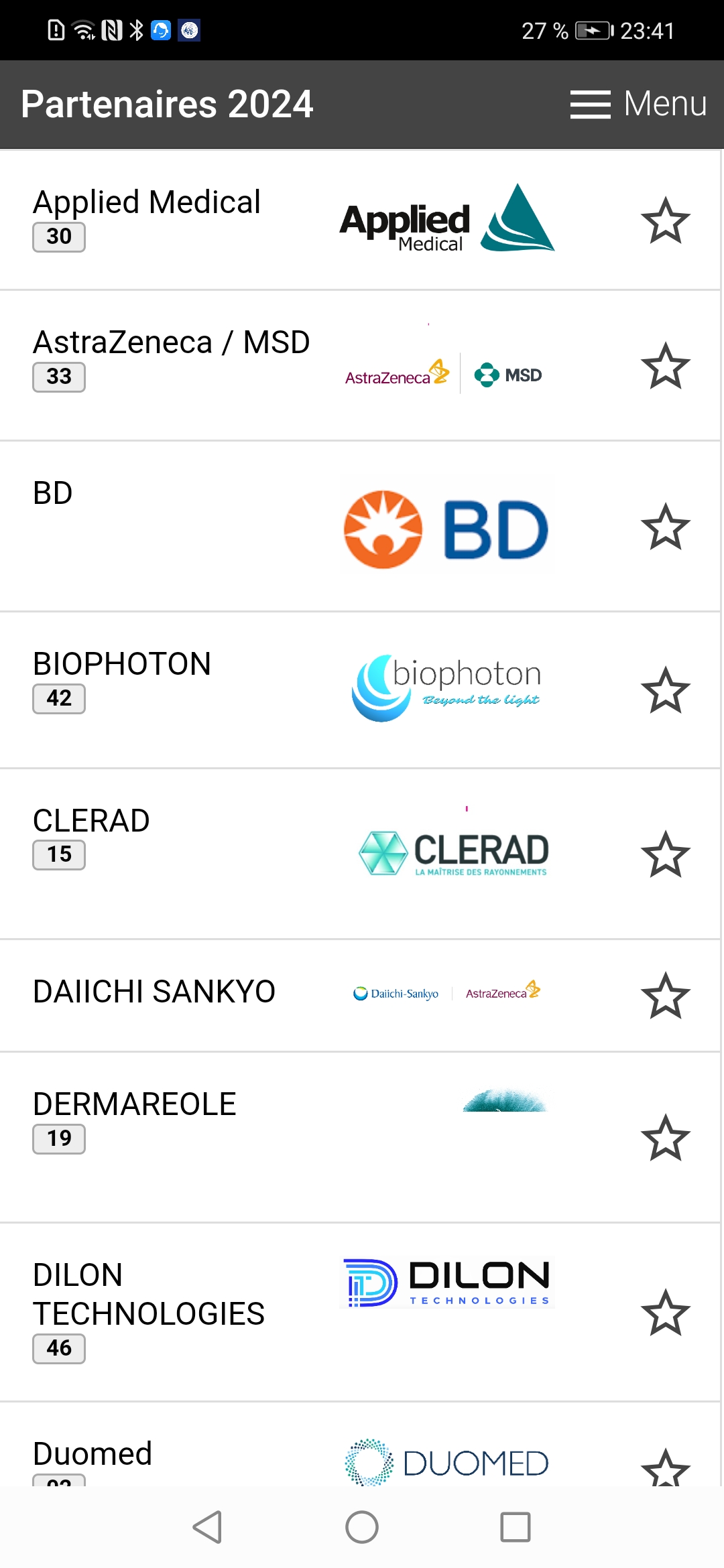The image size is (724, 1568).
Task: Favorite the DAIICHI SANKYO partner
Action: [665, 996]
